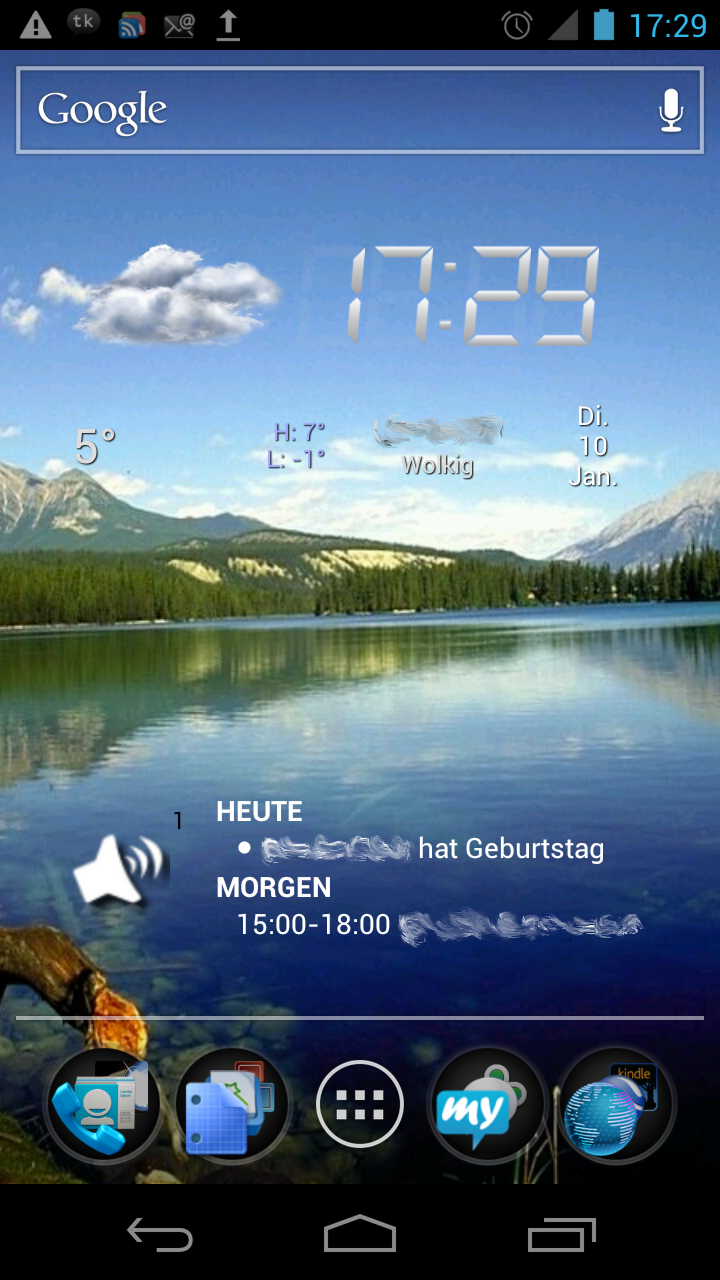Open the app drawer
This screenshot has width=720, height=1280.
[x=360, y=1105]
